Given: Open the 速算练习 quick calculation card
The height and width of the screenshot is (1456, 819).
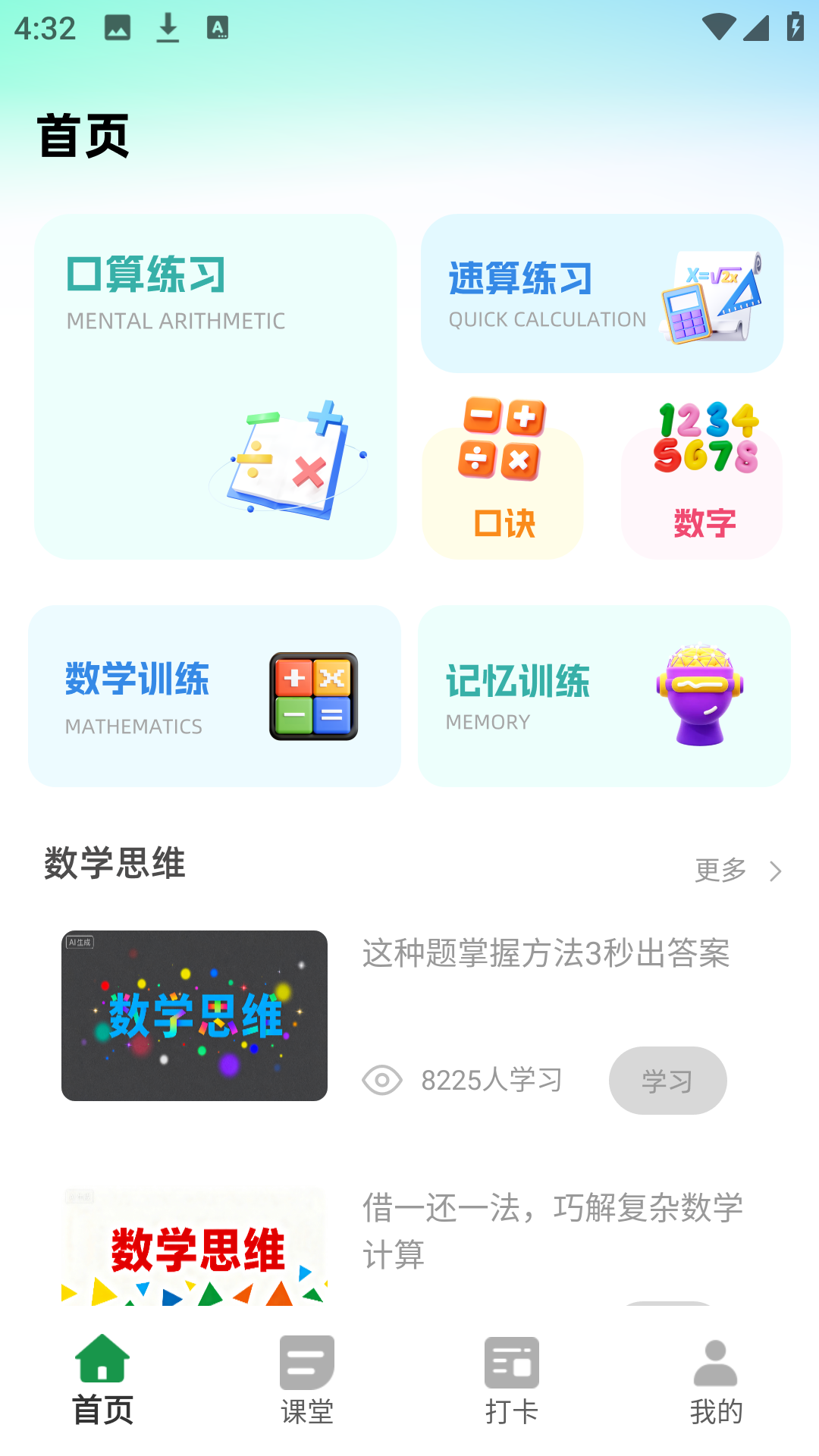Looking at the screenshot, I should click(x=601, y=292).
